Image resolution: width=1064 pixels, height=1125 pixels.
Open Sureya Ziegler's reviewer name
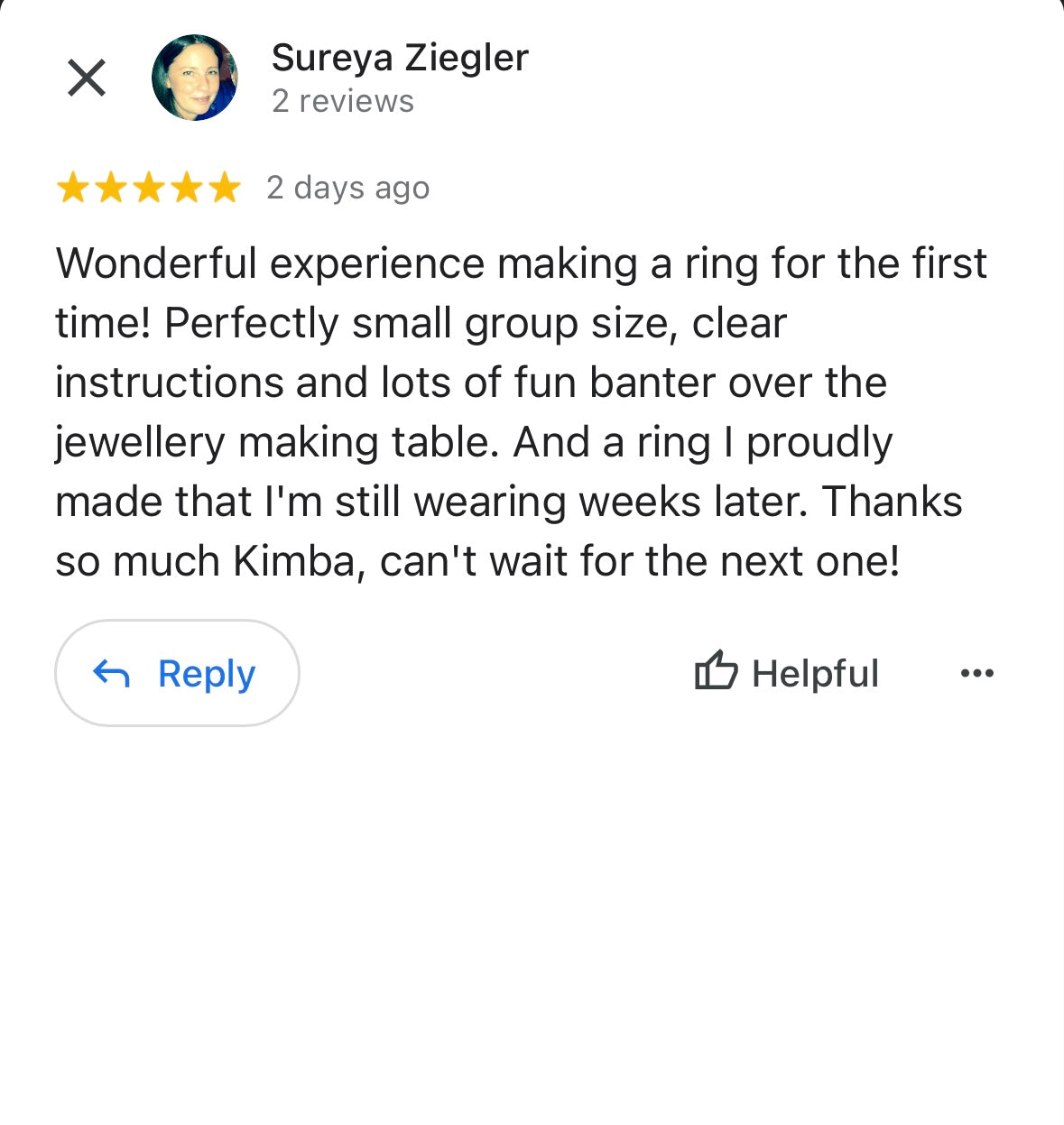click(400, 59)
